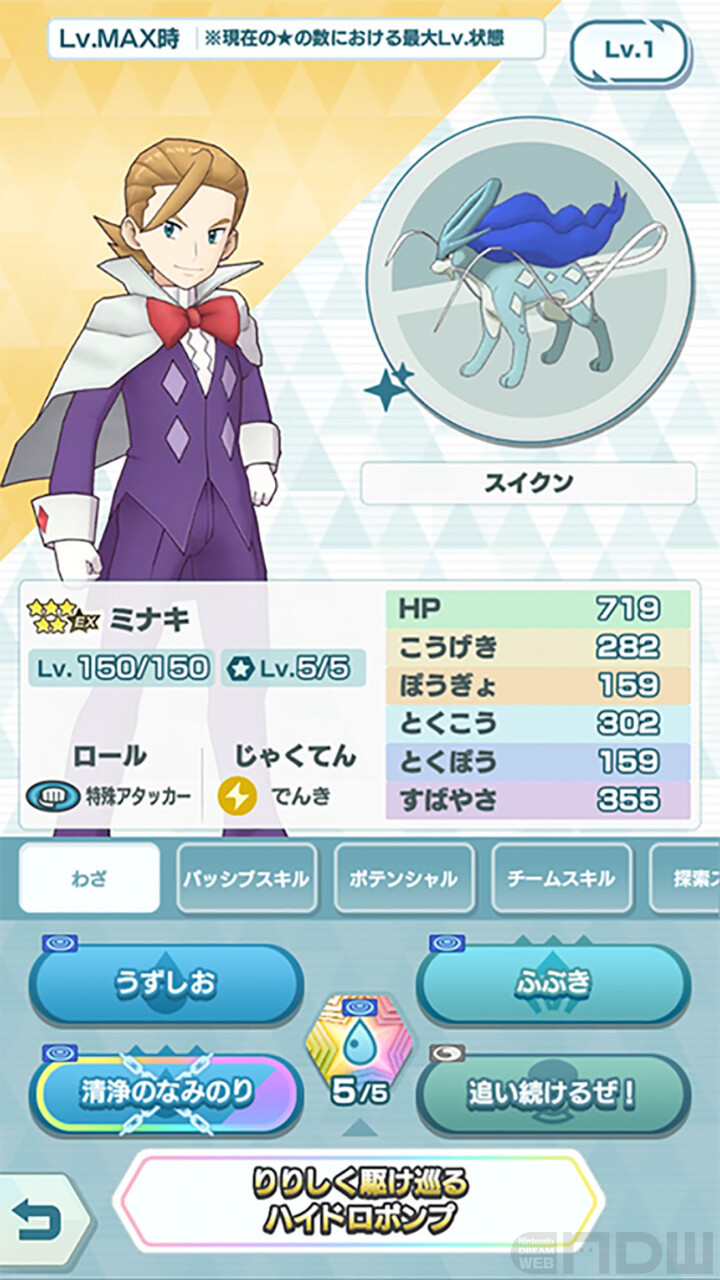Open the チームスキル tab
The height and width of the screenshot is (1280, 720).
point(561,878)
